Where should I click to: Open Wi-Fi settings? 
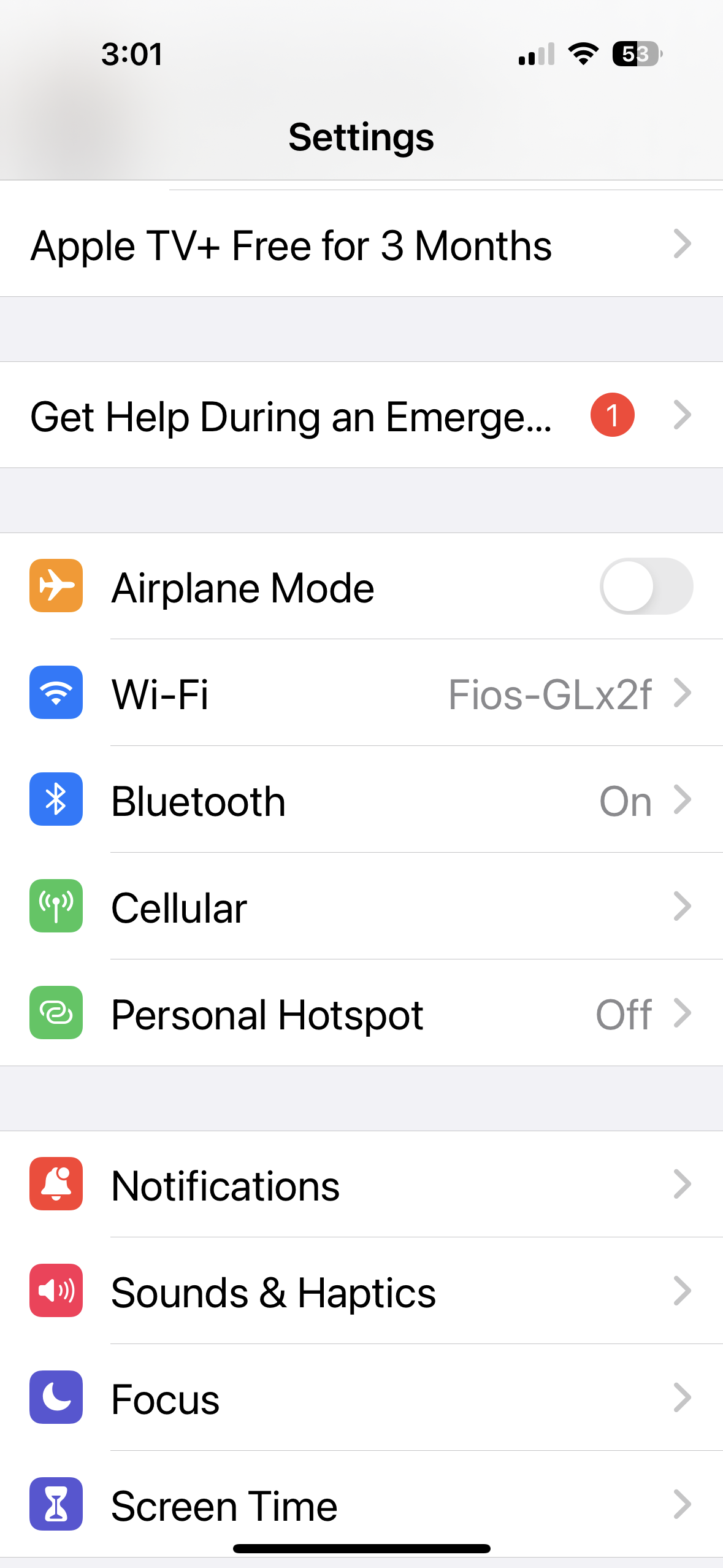pyautogui.click(x=361, y=694)
